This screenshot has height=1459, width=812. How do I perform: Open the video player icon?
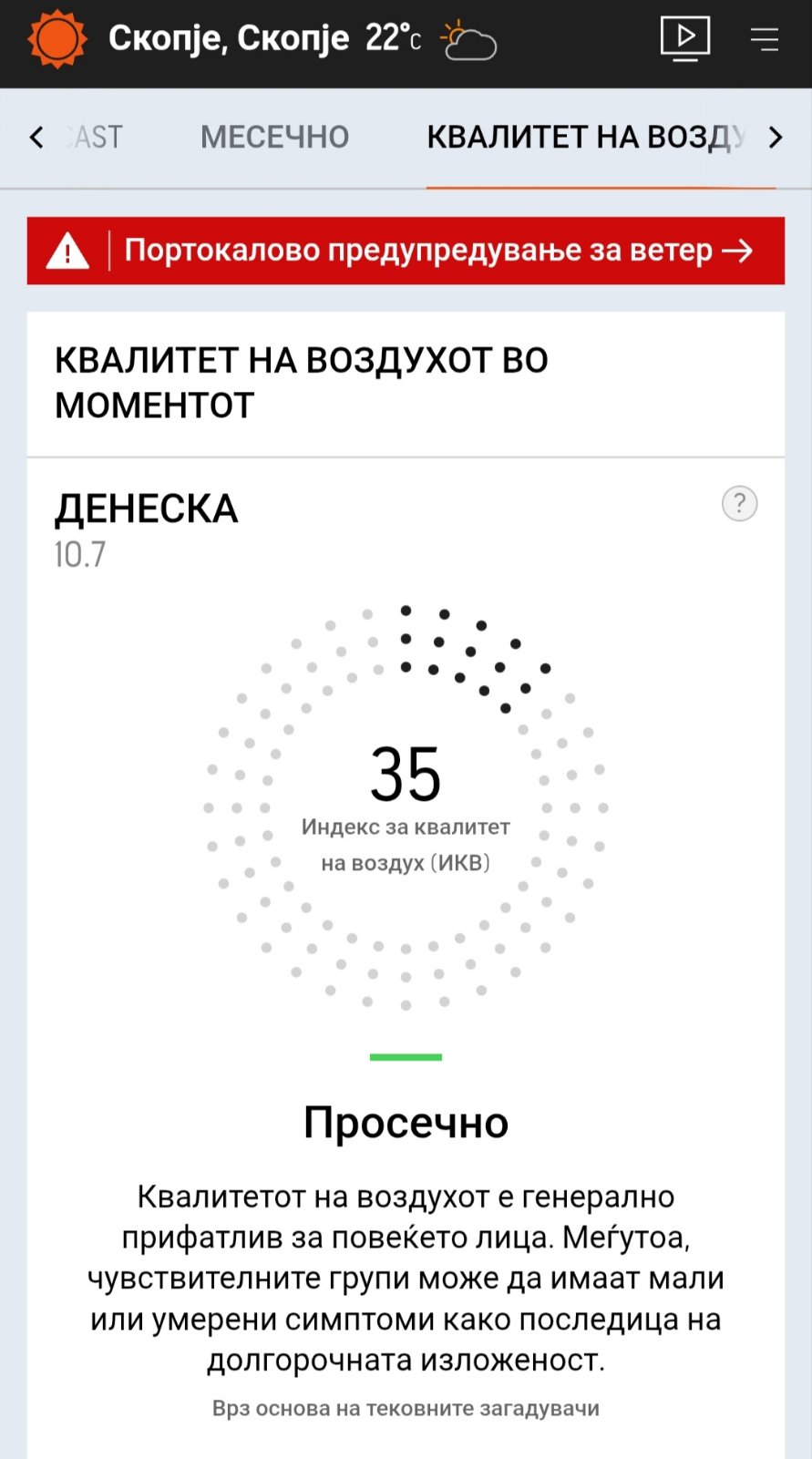pos(684,38)
